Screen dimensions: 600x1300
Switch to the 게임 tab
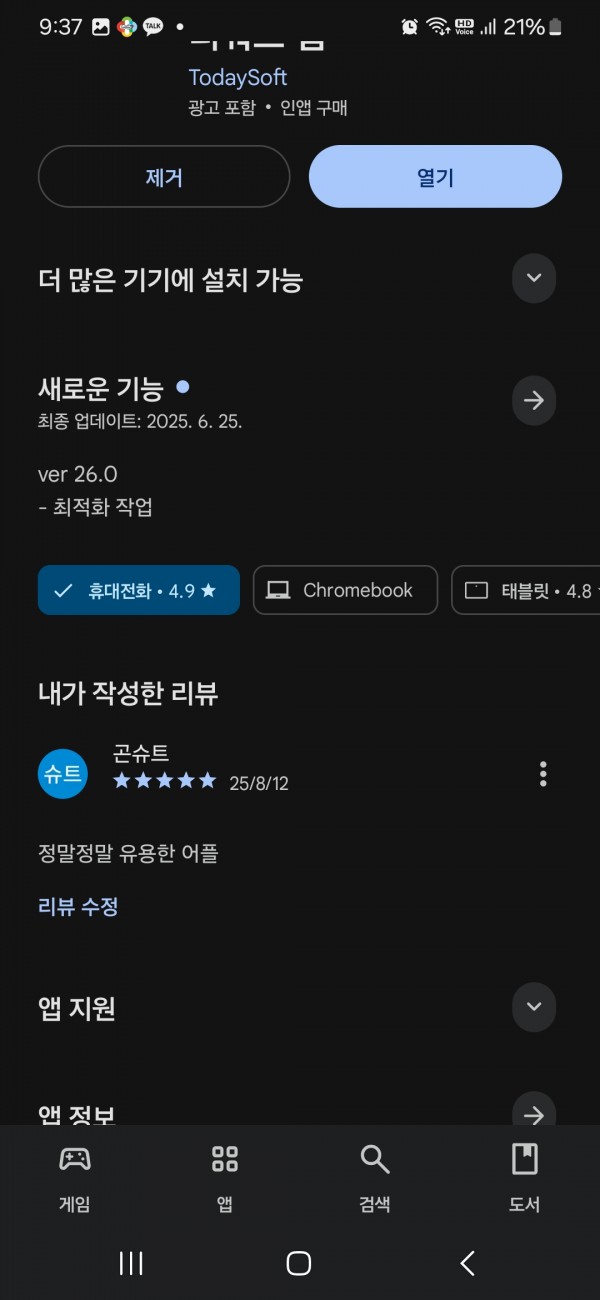[75, 1178]
